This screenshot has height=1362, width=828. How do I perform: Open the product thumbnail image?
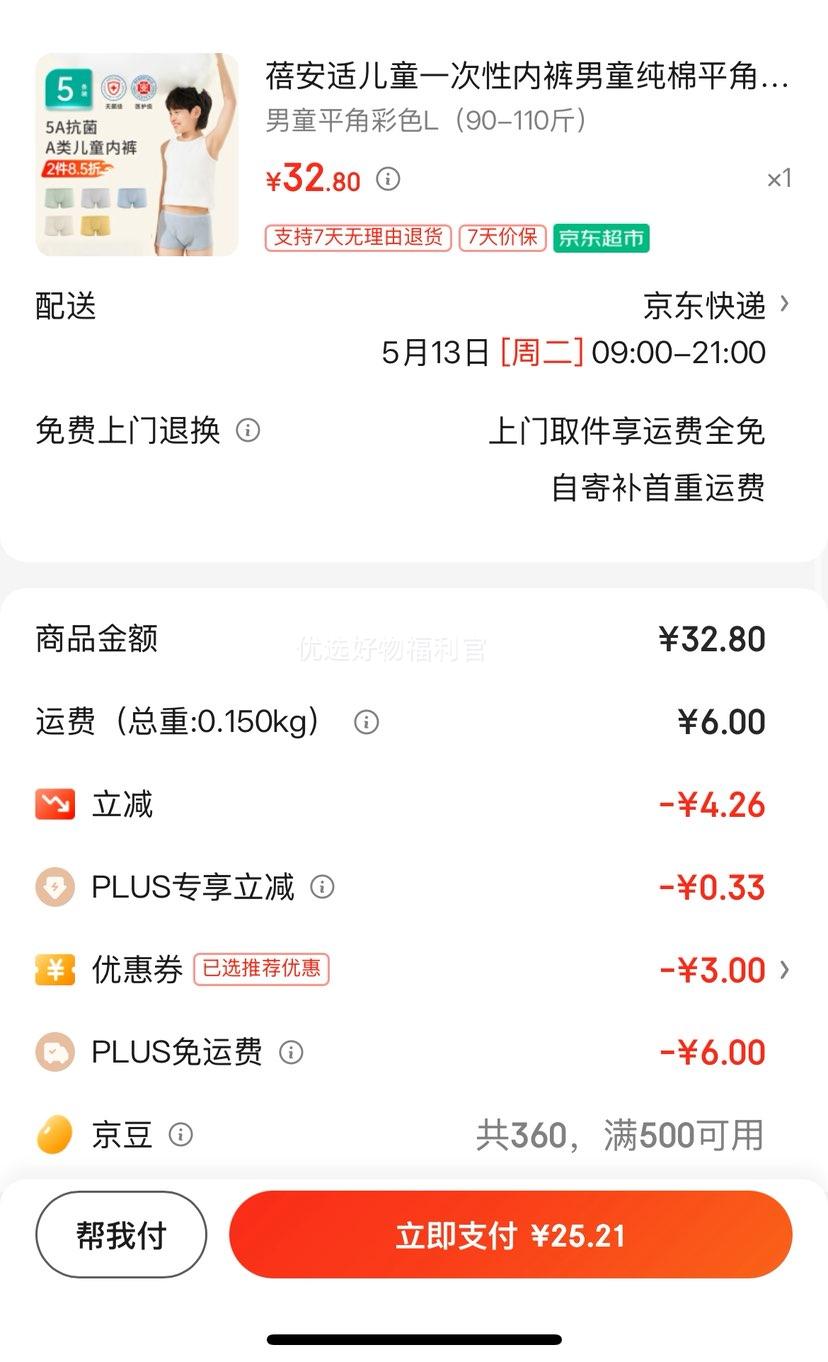[x=137, y=155]
